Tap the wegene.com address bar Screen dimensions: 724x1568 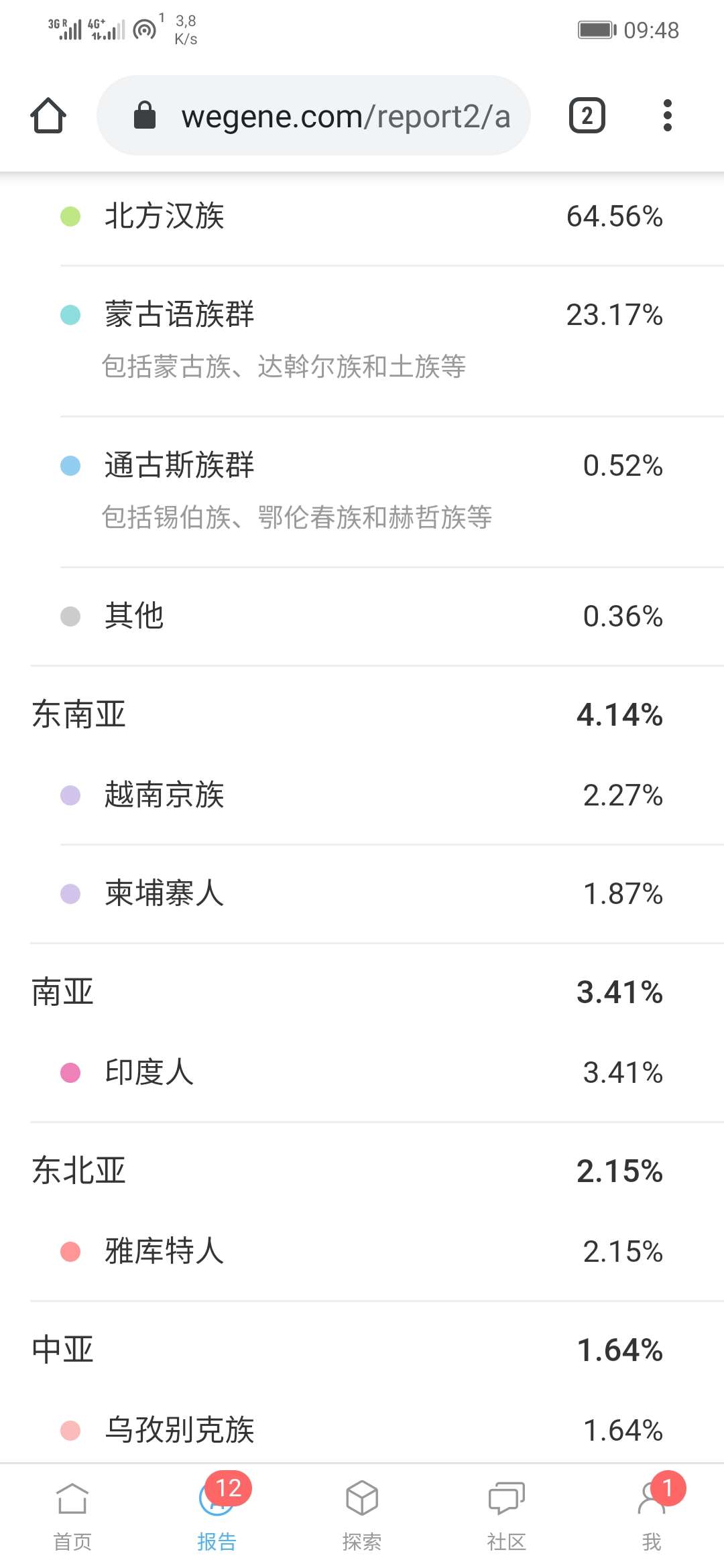[x=314, y=115]
